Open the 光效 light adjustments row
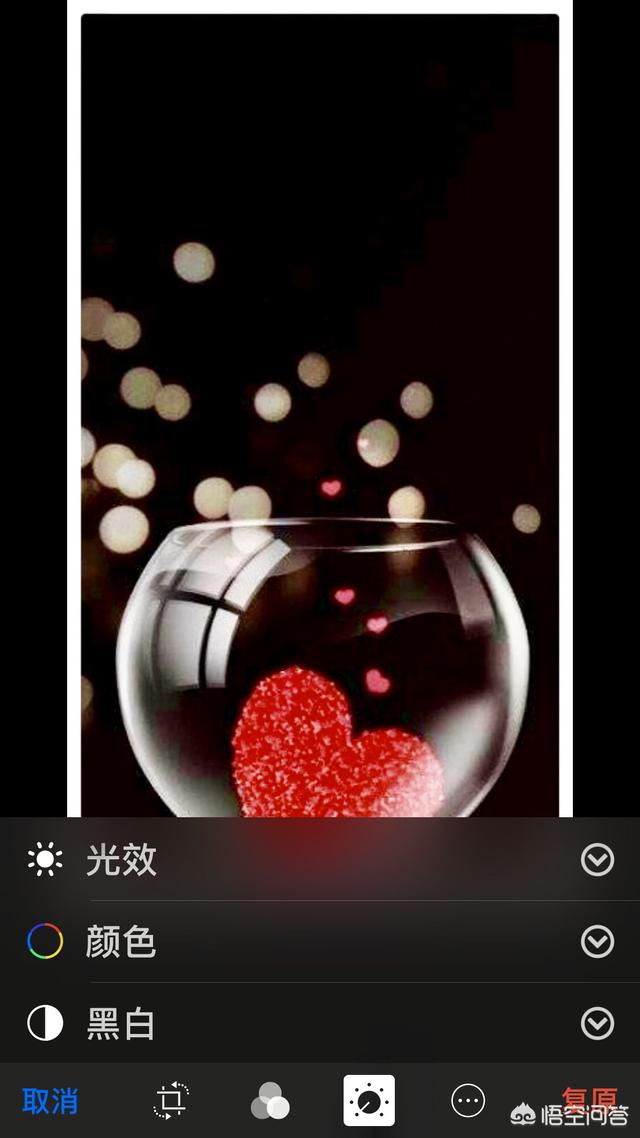Viewport: 640px width, 1138px height. [x=121, y=860]
